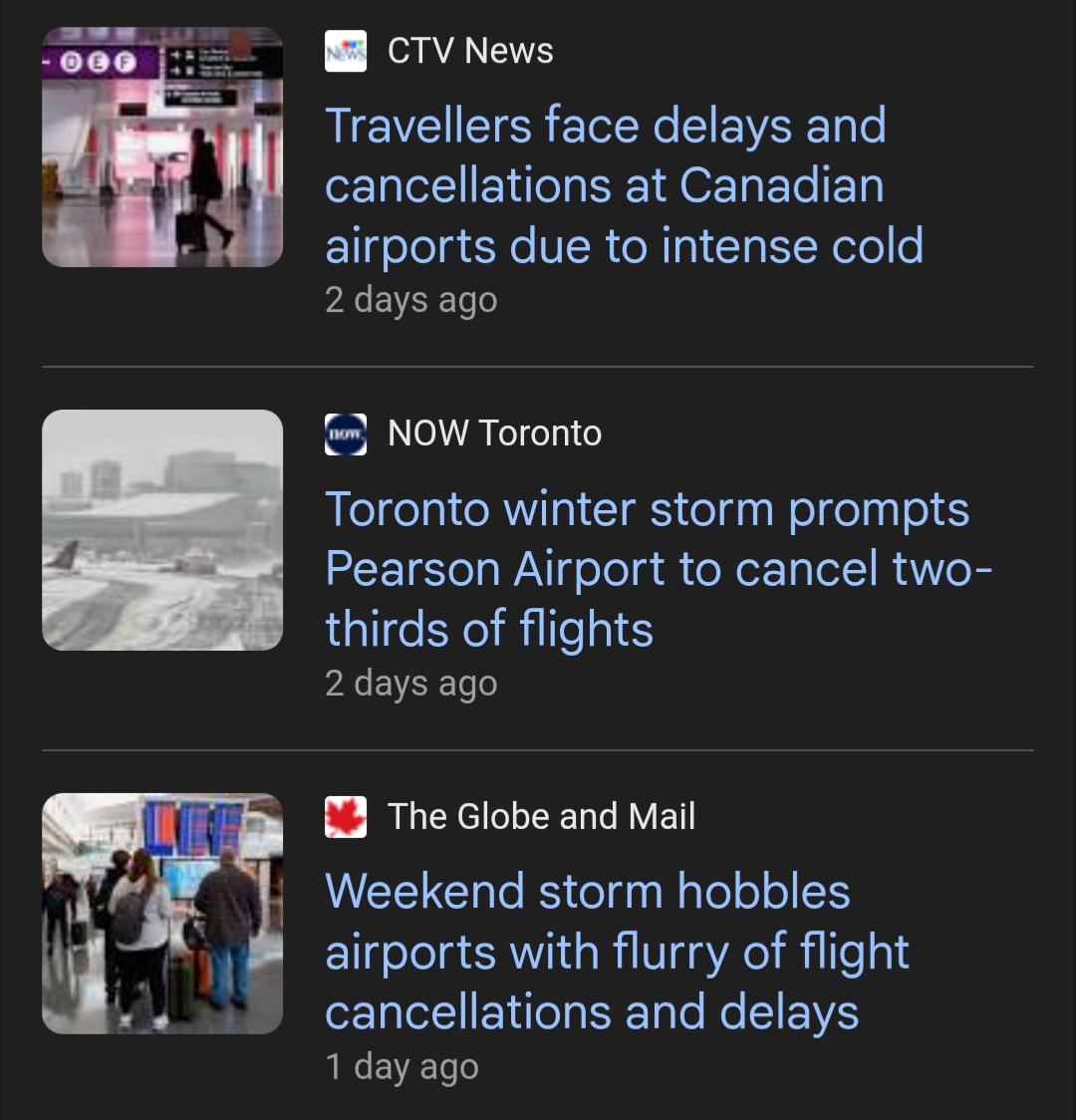Open NOW Toronto article on Pearson Airport cancellations
Image resolution: width=1076 pixels, height=1120 pixels.
(x=648, y=569)
